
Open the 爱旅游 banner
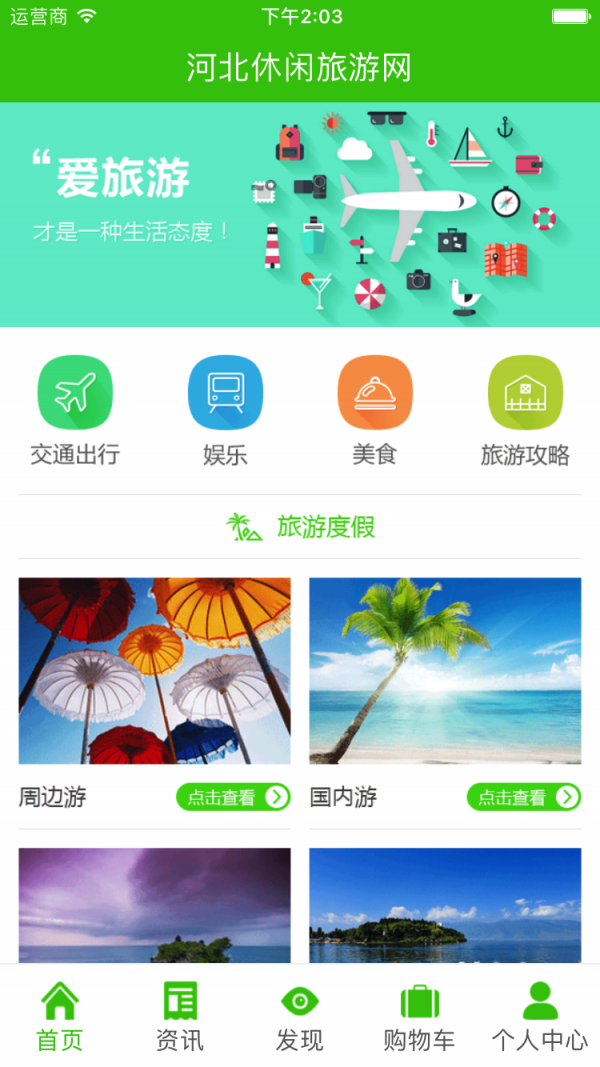(300, 214)
